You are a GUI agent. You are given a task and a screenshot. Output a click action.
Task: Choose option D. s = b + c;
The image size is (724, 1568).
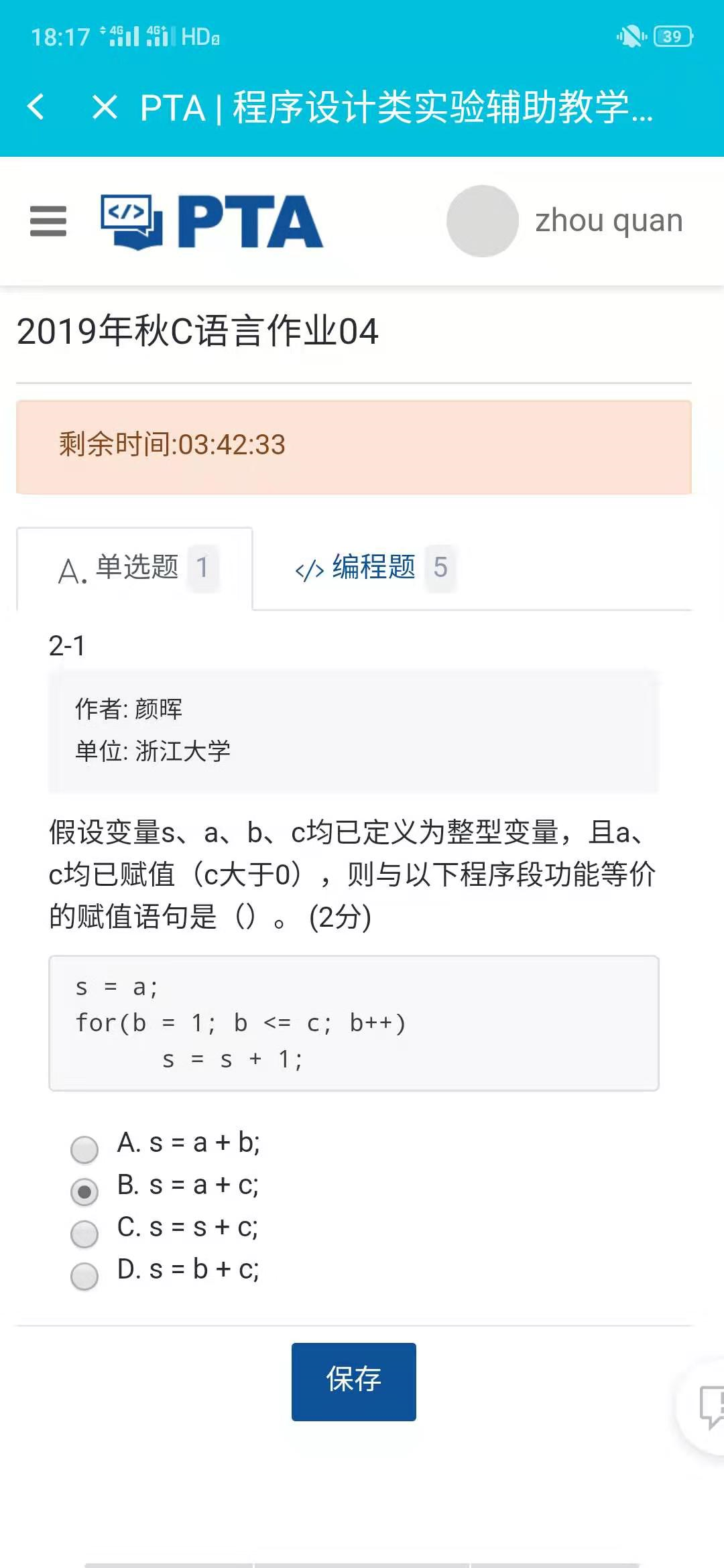[84, 1276]
